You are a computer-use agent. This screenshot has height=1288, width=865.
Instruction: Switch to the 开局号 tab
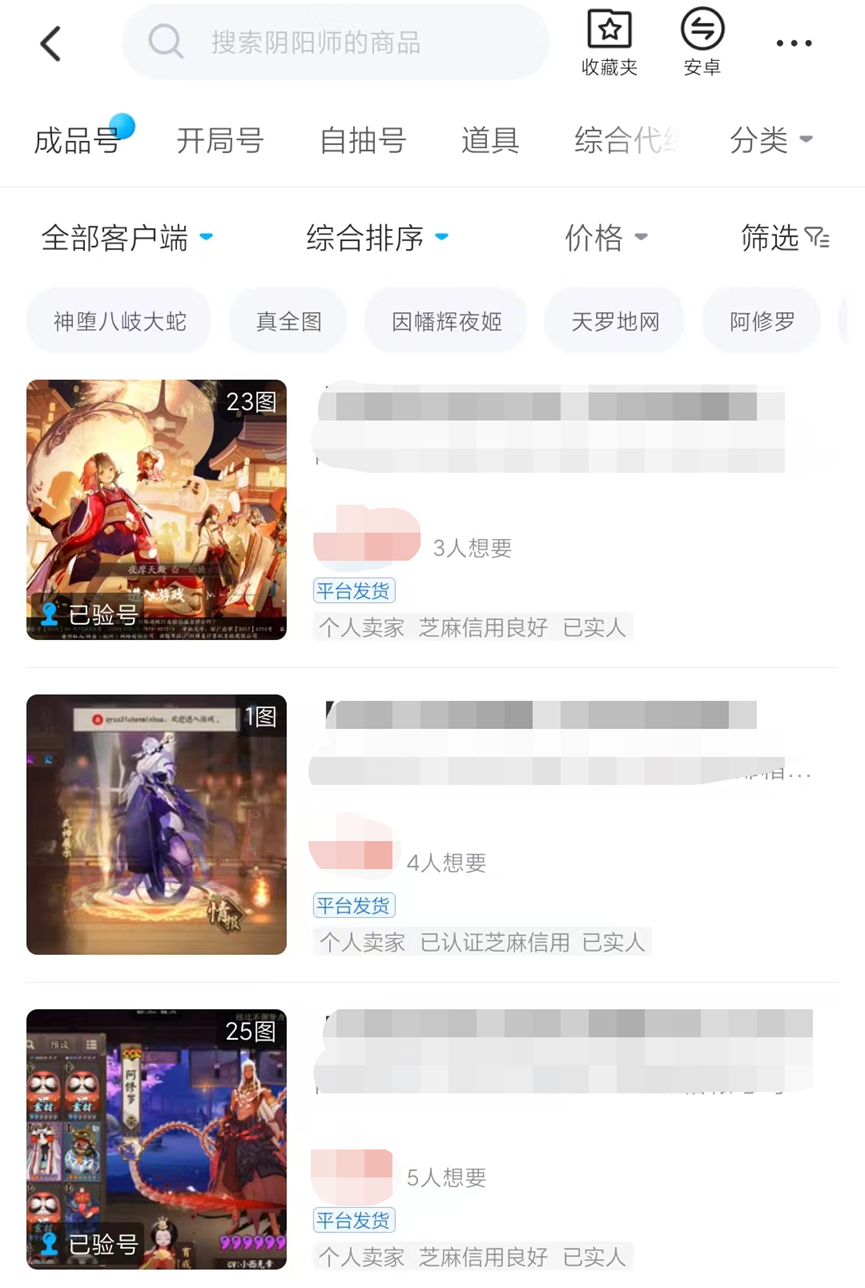point(220,141)
